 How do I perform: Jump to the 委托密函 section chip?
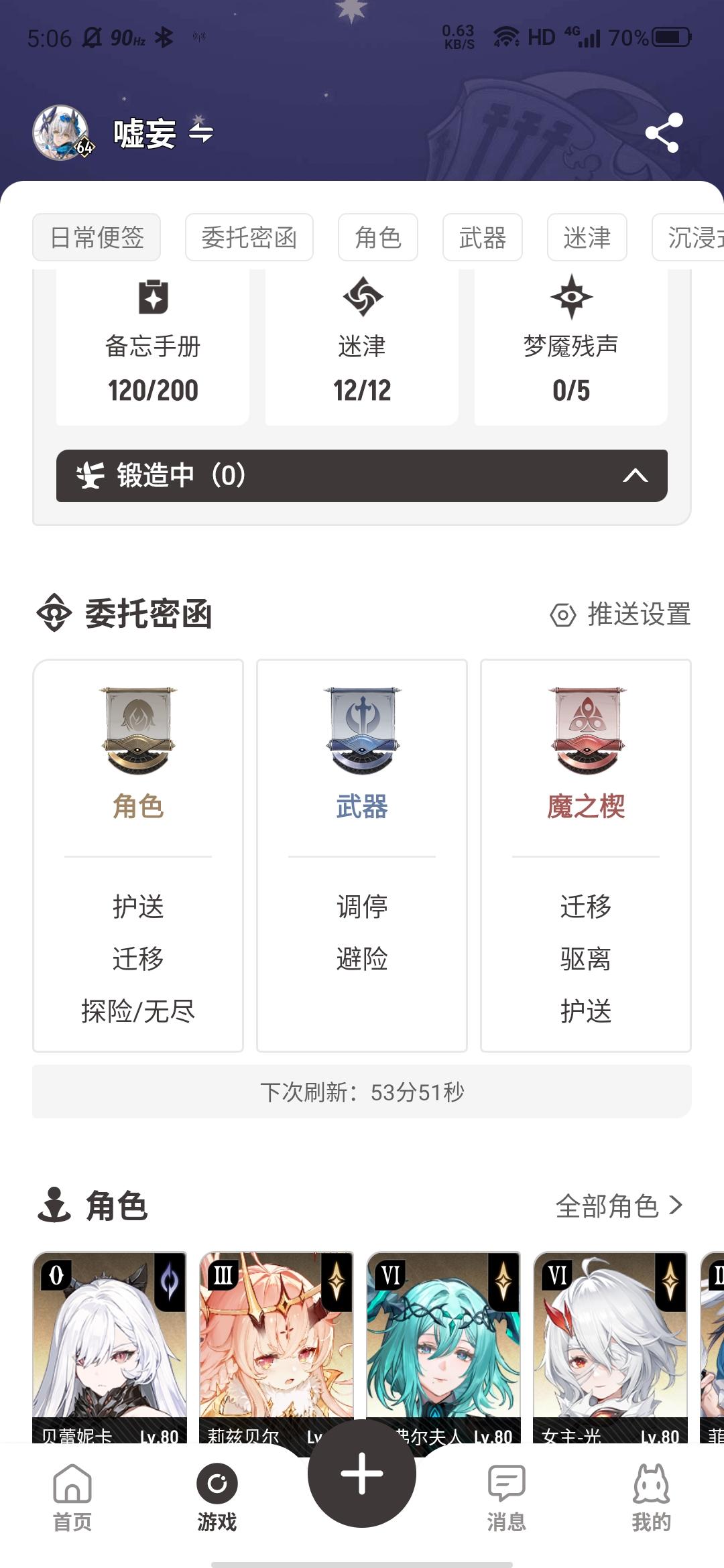[249, 237]
